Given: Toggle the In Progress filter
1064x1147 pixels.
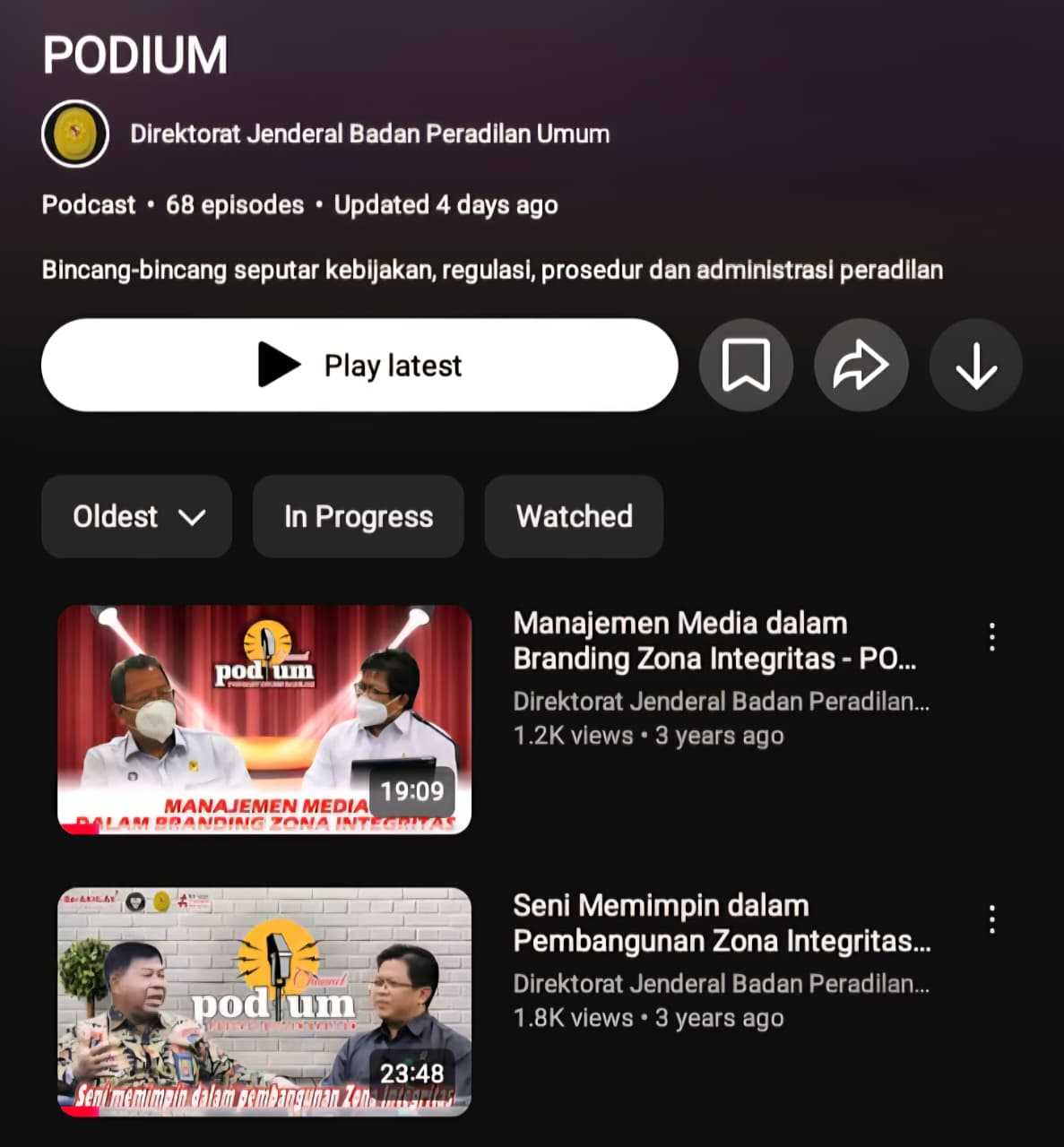Looking at the screenshot, I should (358, 517).
